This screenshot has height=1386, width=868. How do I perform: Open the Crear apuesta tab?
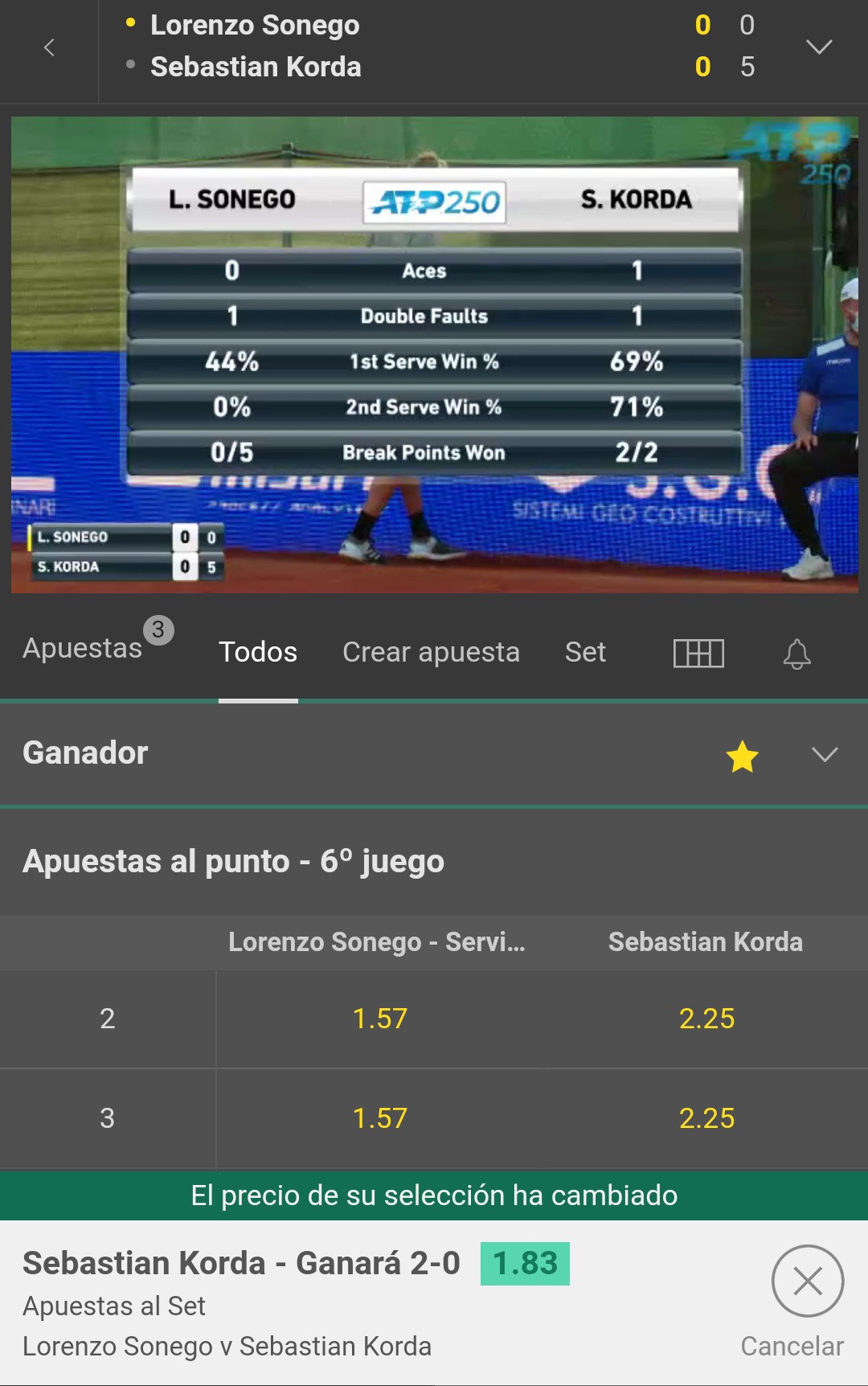click(x=431, y=652)
